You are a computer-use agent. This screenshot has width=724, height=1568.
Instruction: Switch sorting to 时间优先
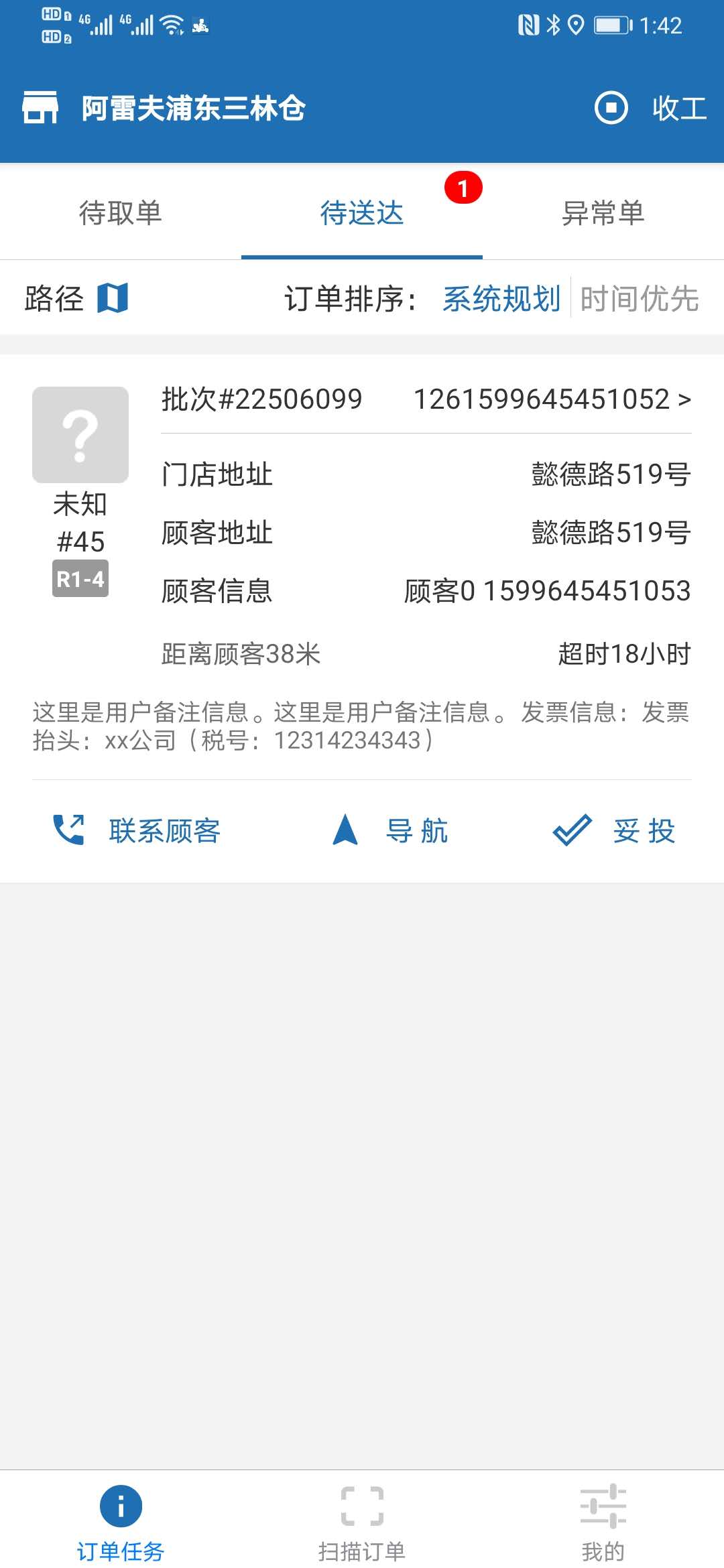640,300
